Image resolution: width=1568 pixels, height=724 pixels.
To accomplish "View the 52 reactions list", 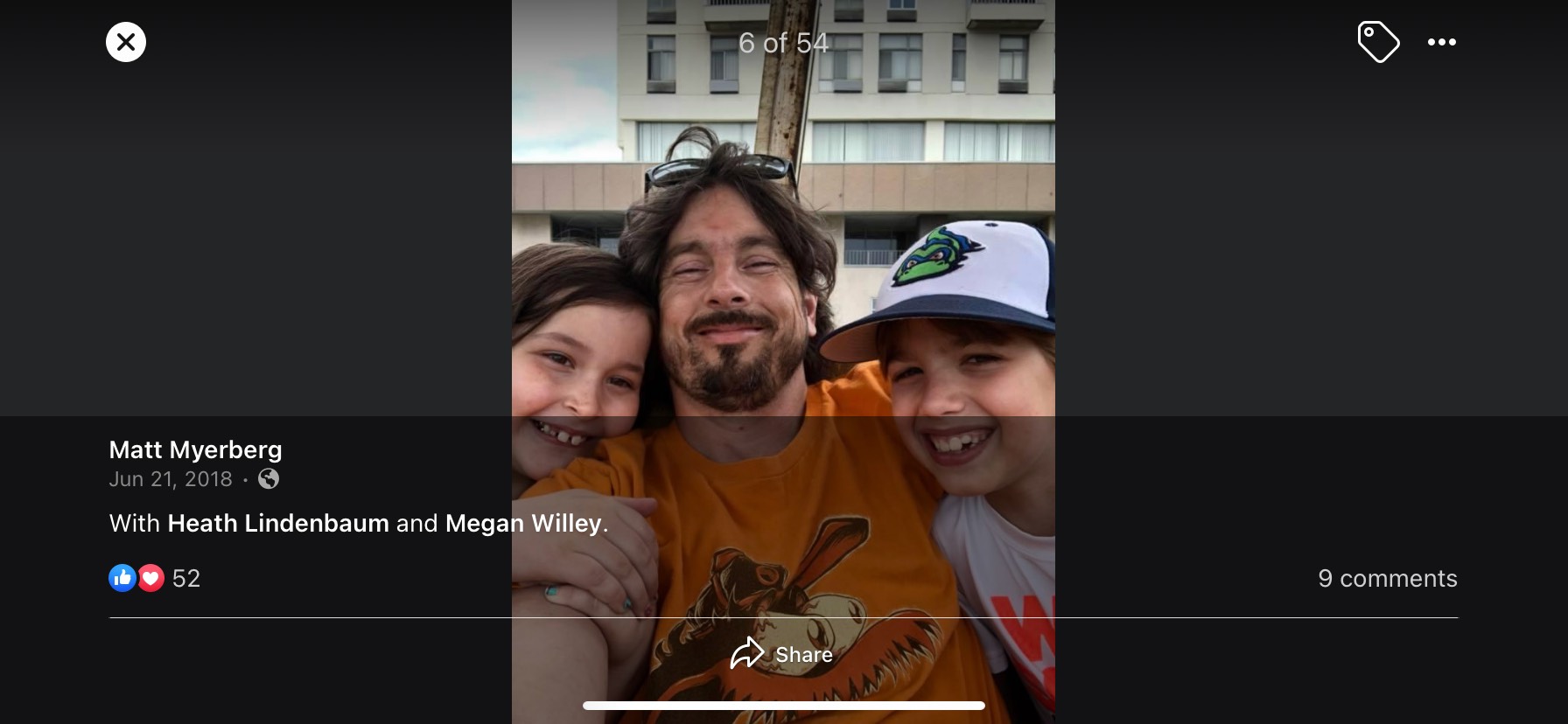I will (x=155, y=578).
